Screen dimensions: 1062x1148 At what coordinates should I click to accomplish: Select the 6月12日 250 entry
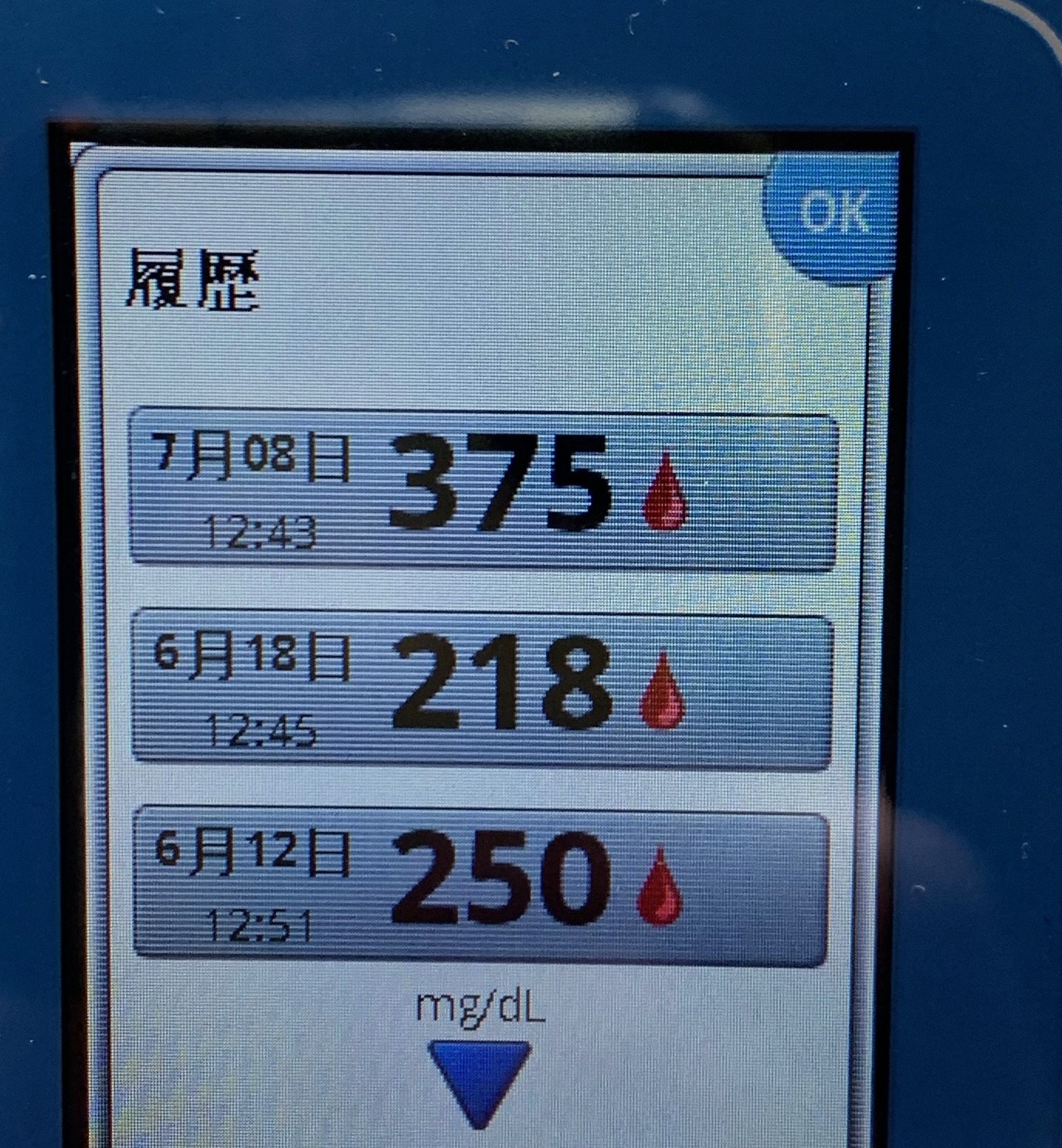pos(480,885)
